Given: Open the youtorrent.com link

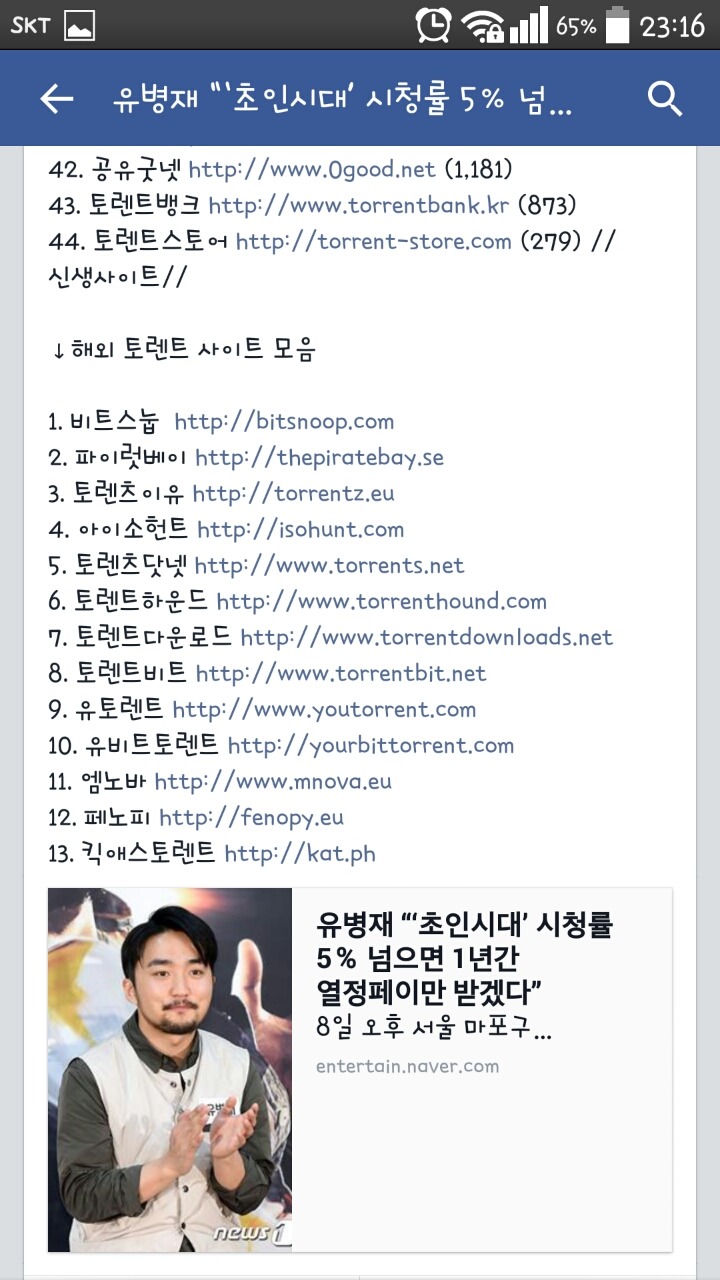Looking at the screenshot, I should [324, 710].
